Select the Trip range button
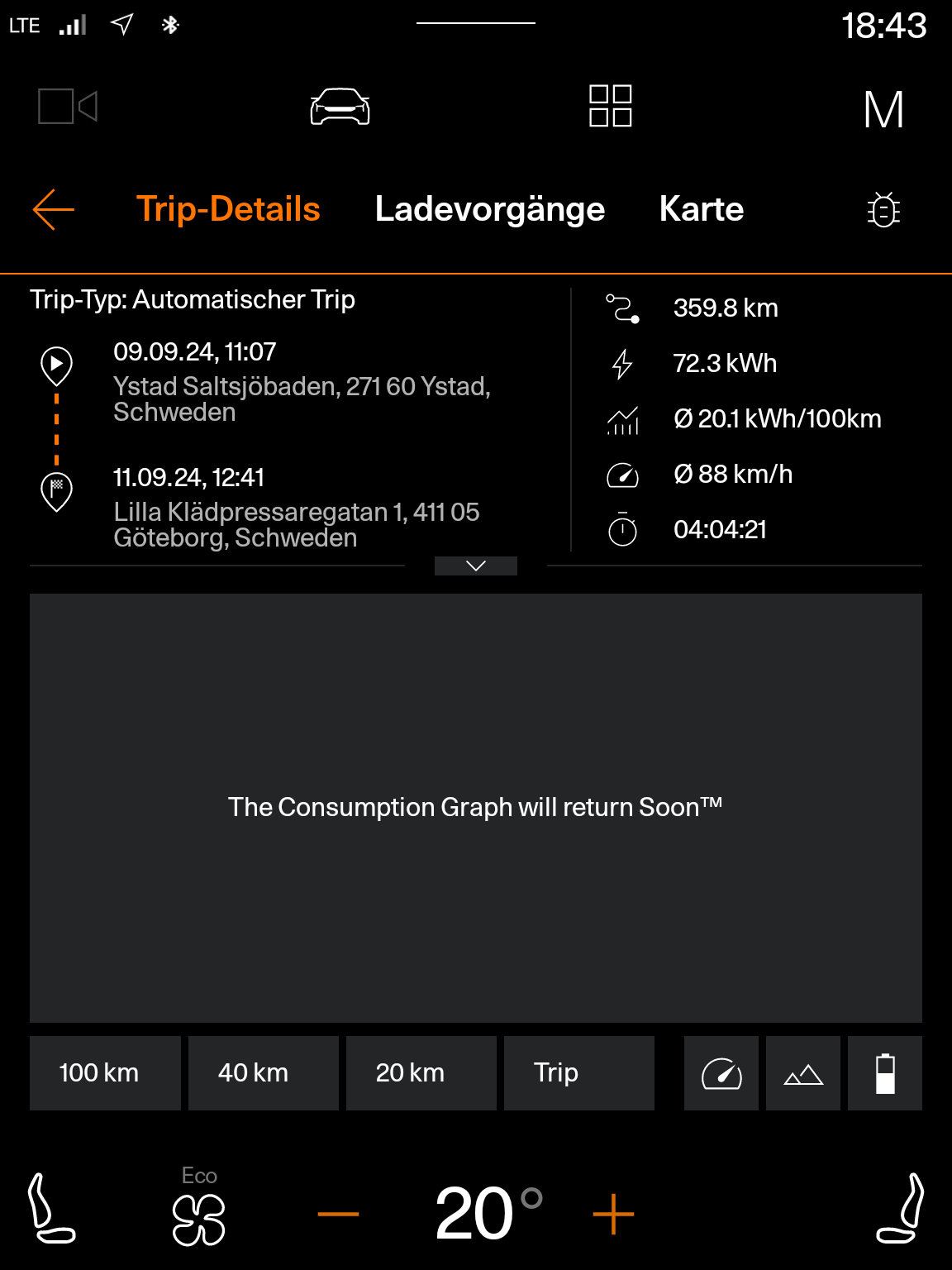This screenshot has height=1270, width=952. (x=579, y=1072)
